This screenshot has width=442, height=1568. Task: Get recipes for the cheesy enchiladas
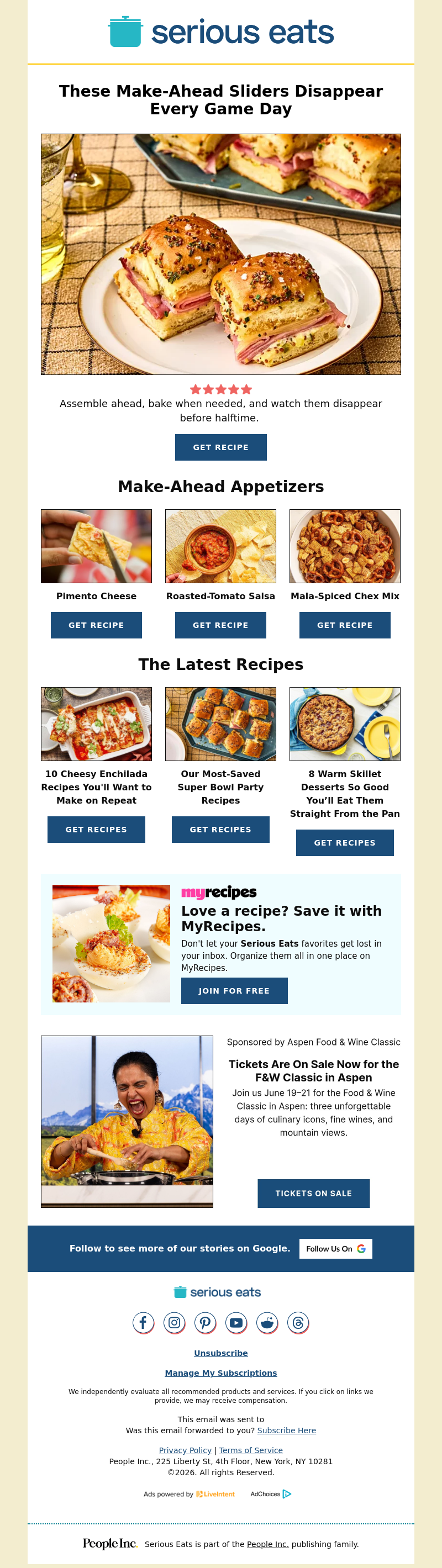click(96, 829)
